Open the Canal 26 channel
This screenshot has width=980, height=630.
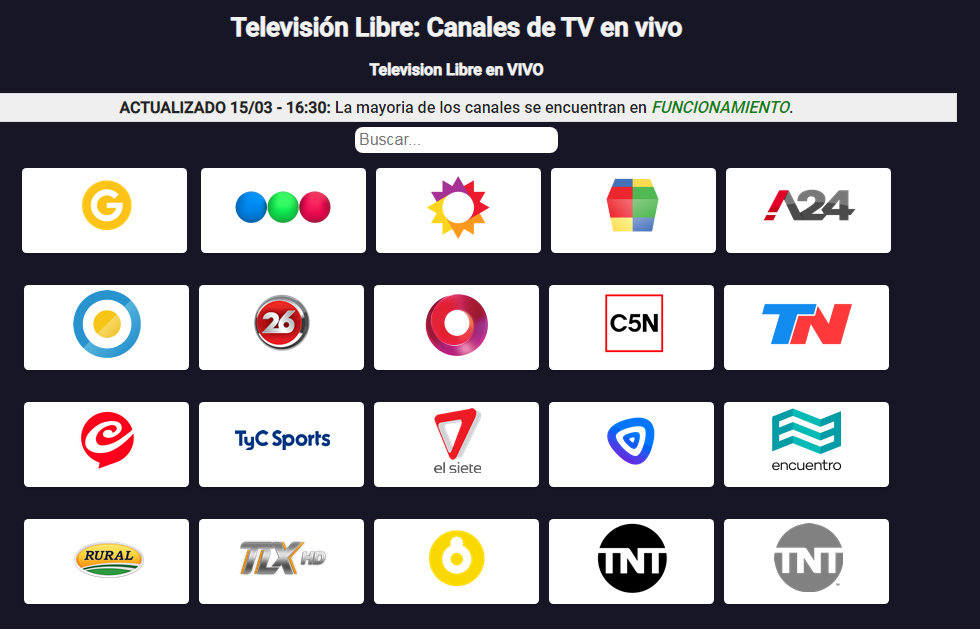point(281,327)
